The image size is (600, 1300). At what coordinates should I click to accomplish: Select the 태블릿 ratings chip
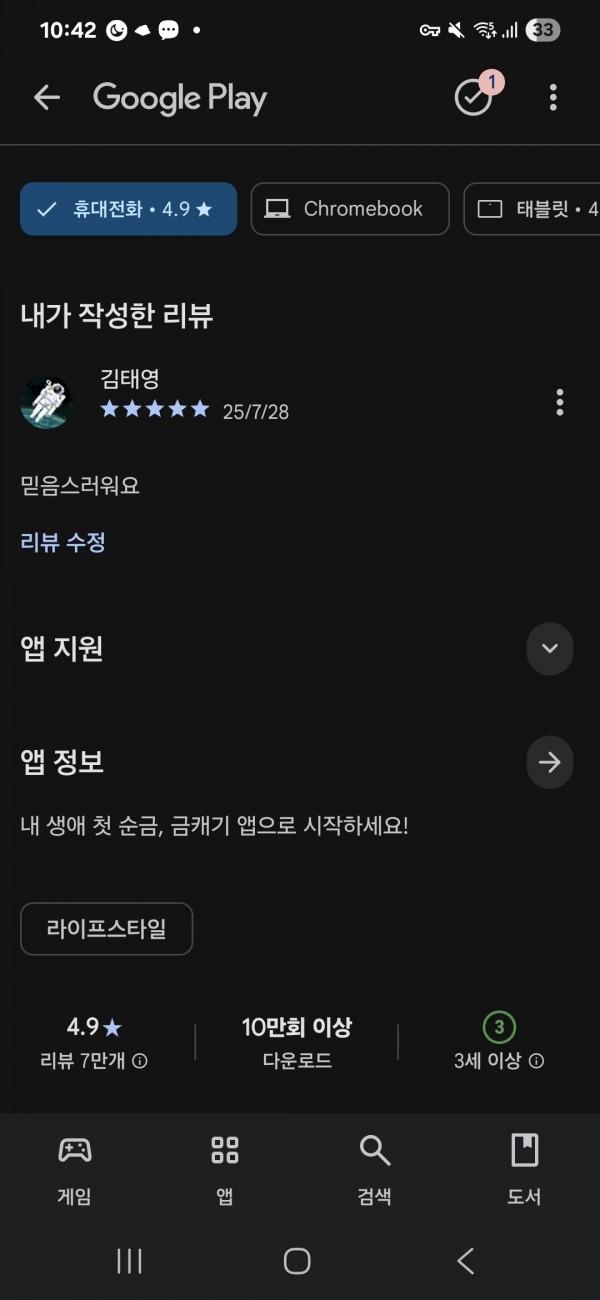[532, 209]
